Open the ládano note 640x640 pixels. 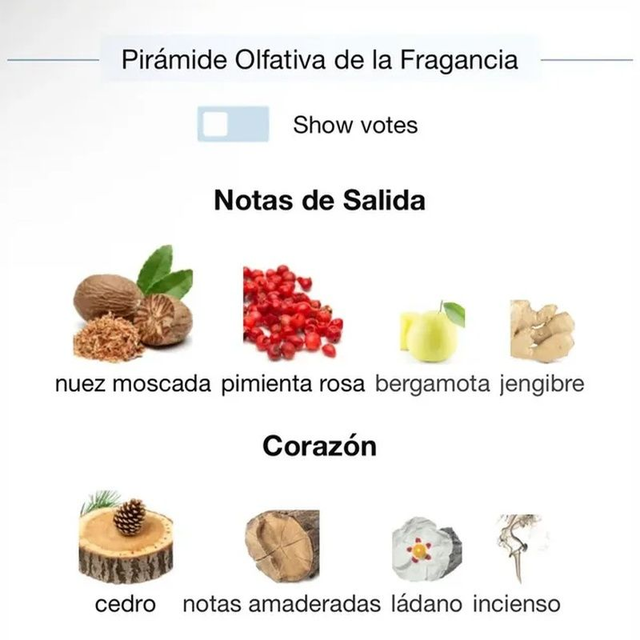pos(428,548)
